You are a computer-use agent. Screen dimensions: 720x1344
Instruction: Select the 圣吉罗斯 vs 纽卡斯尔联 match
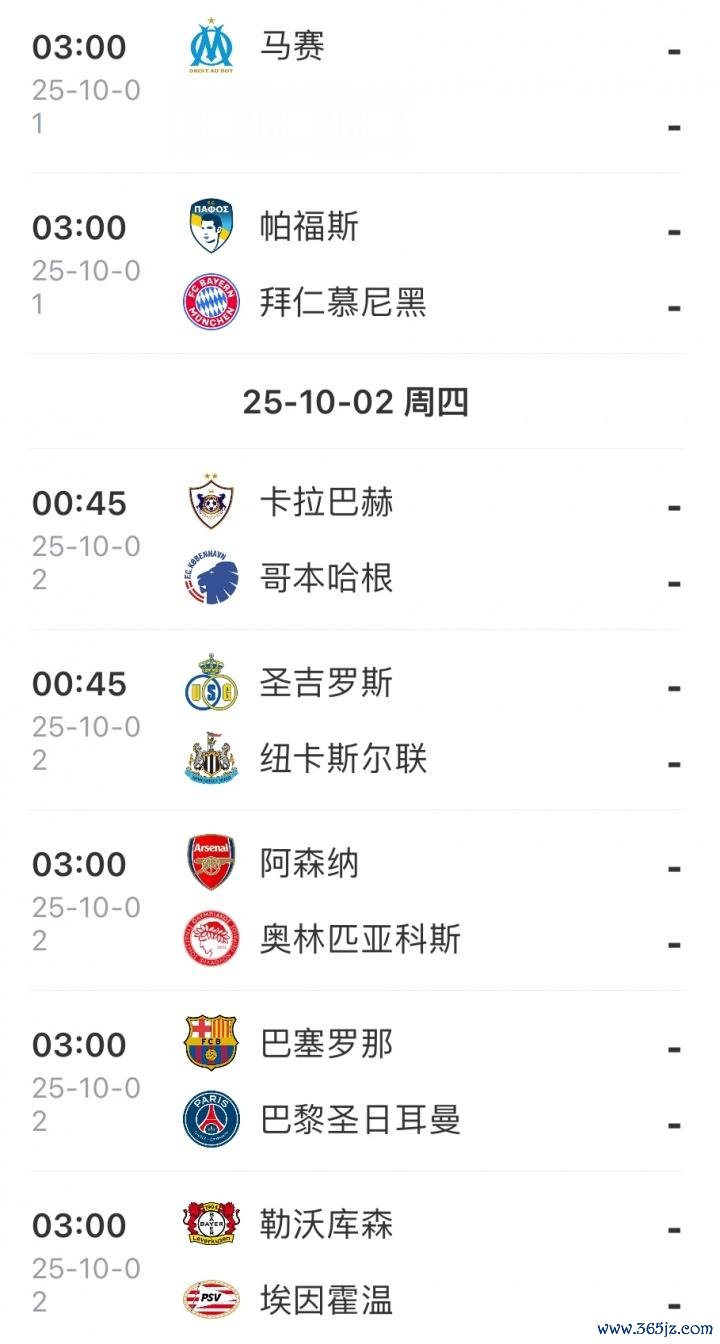coord(356,720)
